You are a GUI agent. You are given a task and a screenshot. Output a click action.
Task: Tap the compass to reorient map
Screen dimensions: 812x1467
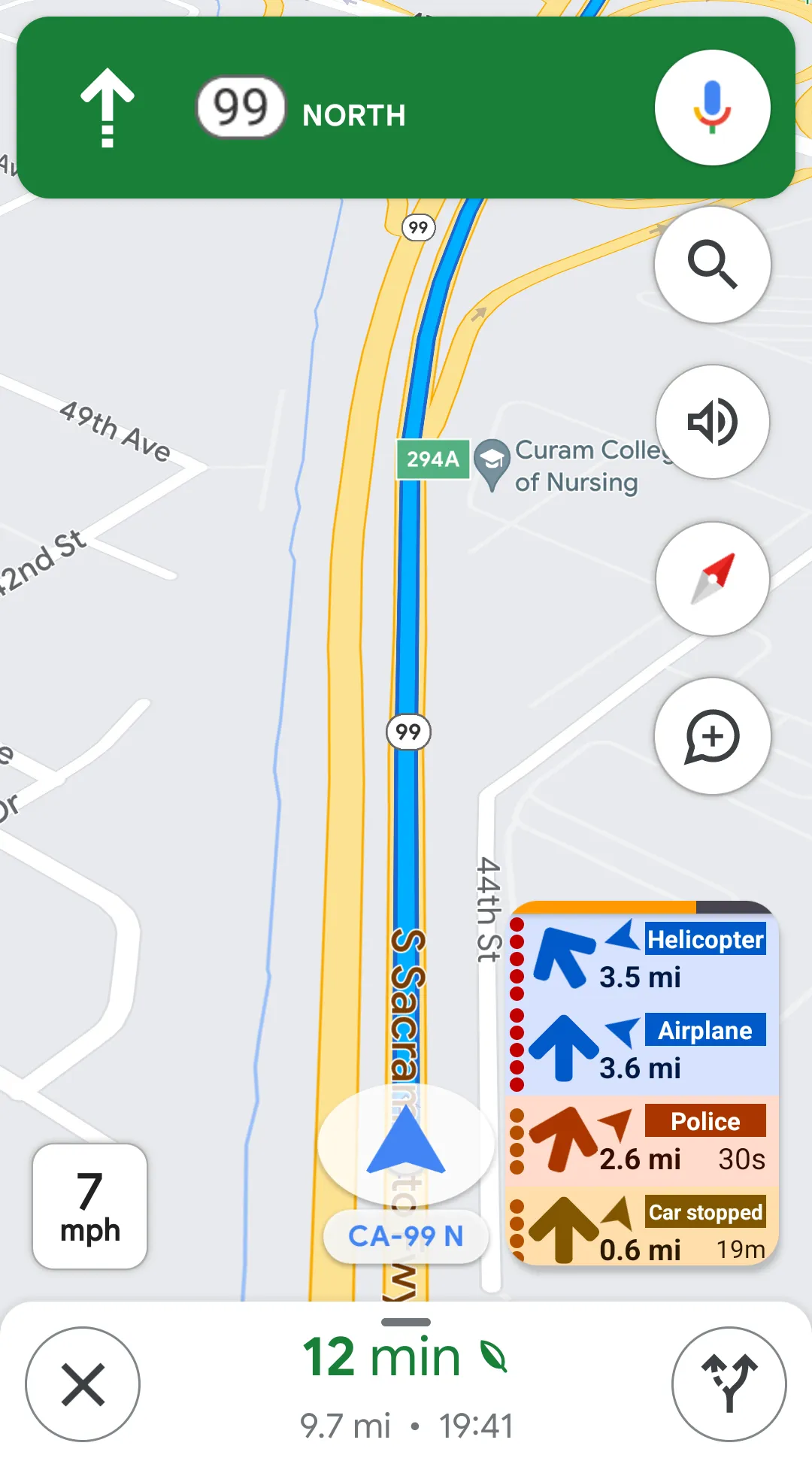click(712, 579)
